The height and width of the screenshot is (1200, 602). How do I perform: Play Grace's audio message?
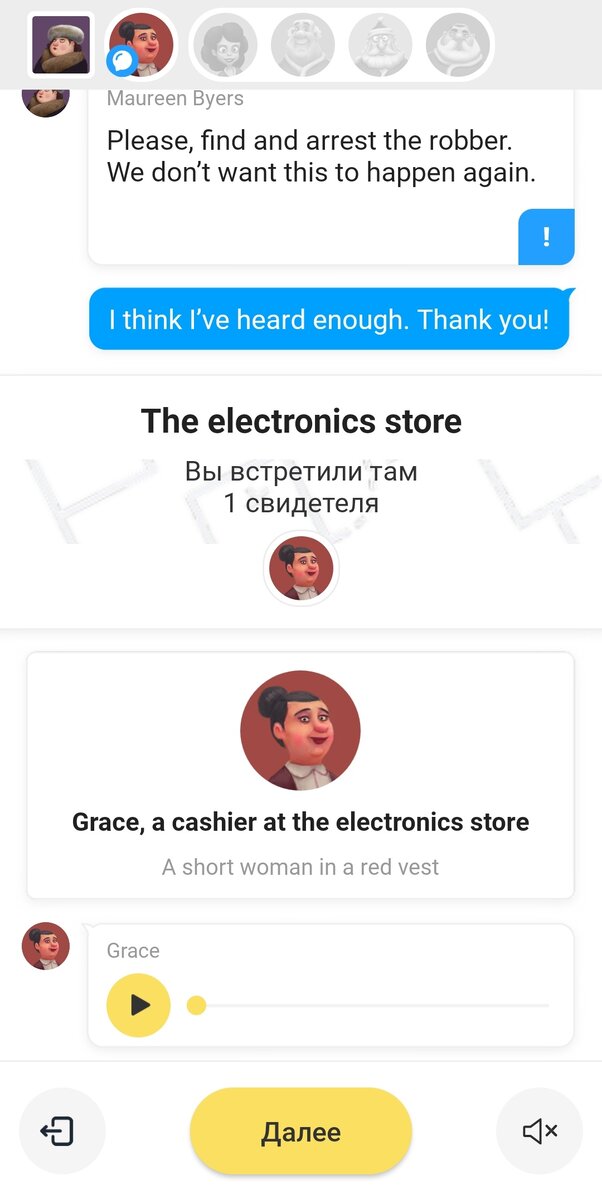139,1004
